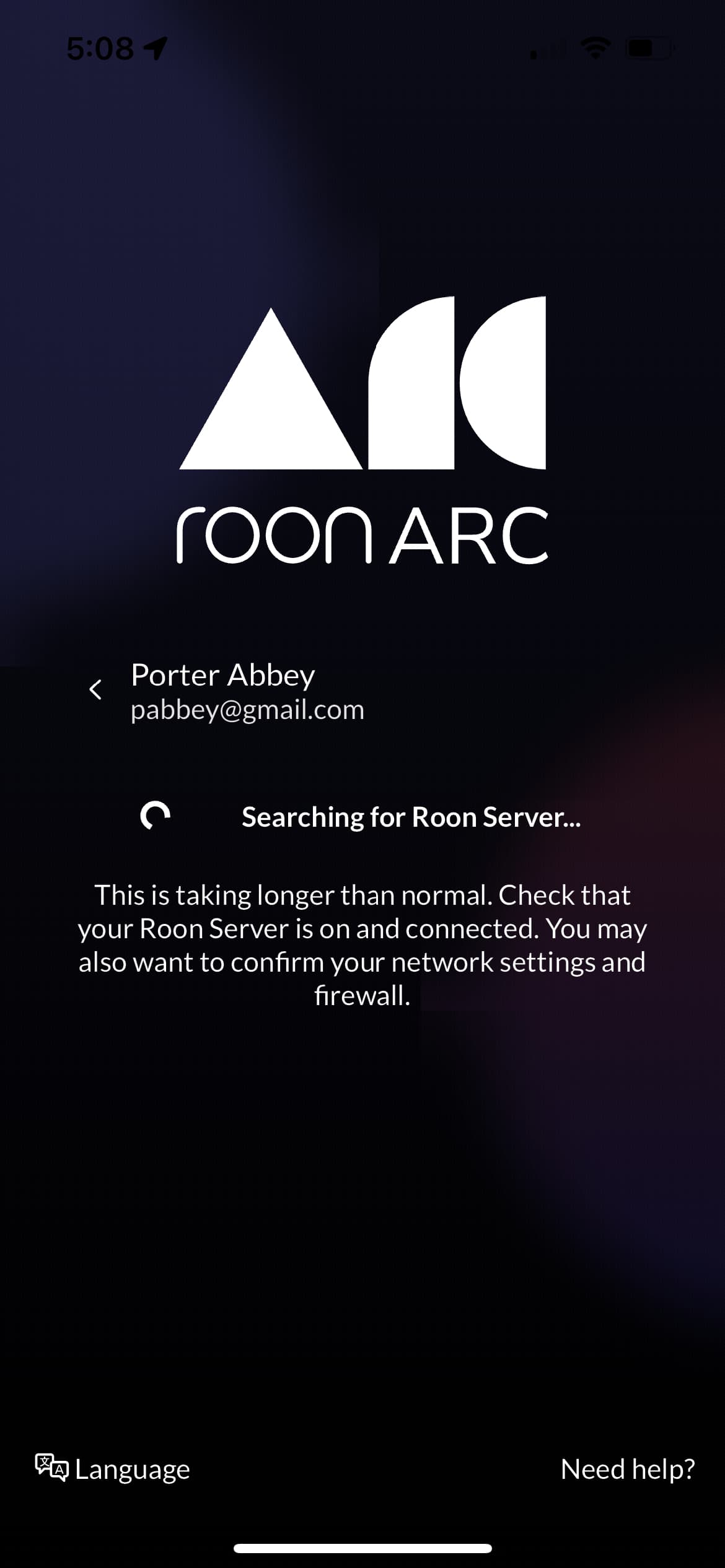Tap the Need help? link
Image resolution: width=725 pixels, height=1568 pixels.
(x=628, y=1469)
